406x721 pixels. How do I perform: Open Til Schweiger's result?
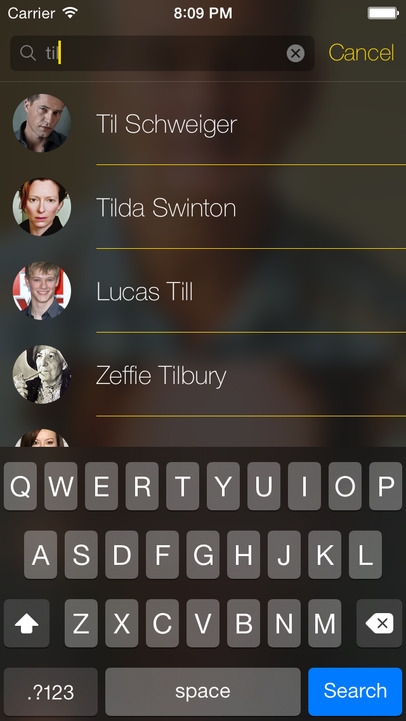[x=203, y=124]
